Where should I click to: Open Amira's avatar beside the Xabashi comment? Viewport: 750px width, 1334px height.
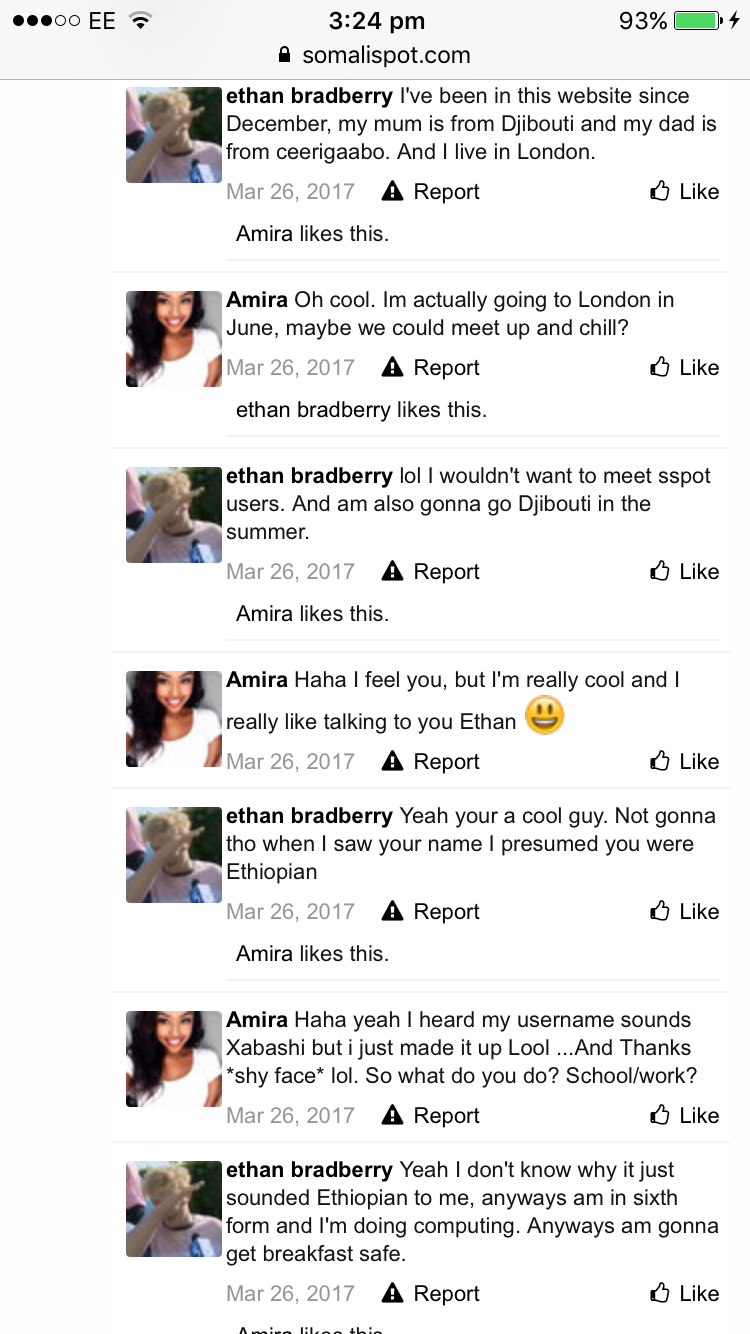click(173, 1059)
